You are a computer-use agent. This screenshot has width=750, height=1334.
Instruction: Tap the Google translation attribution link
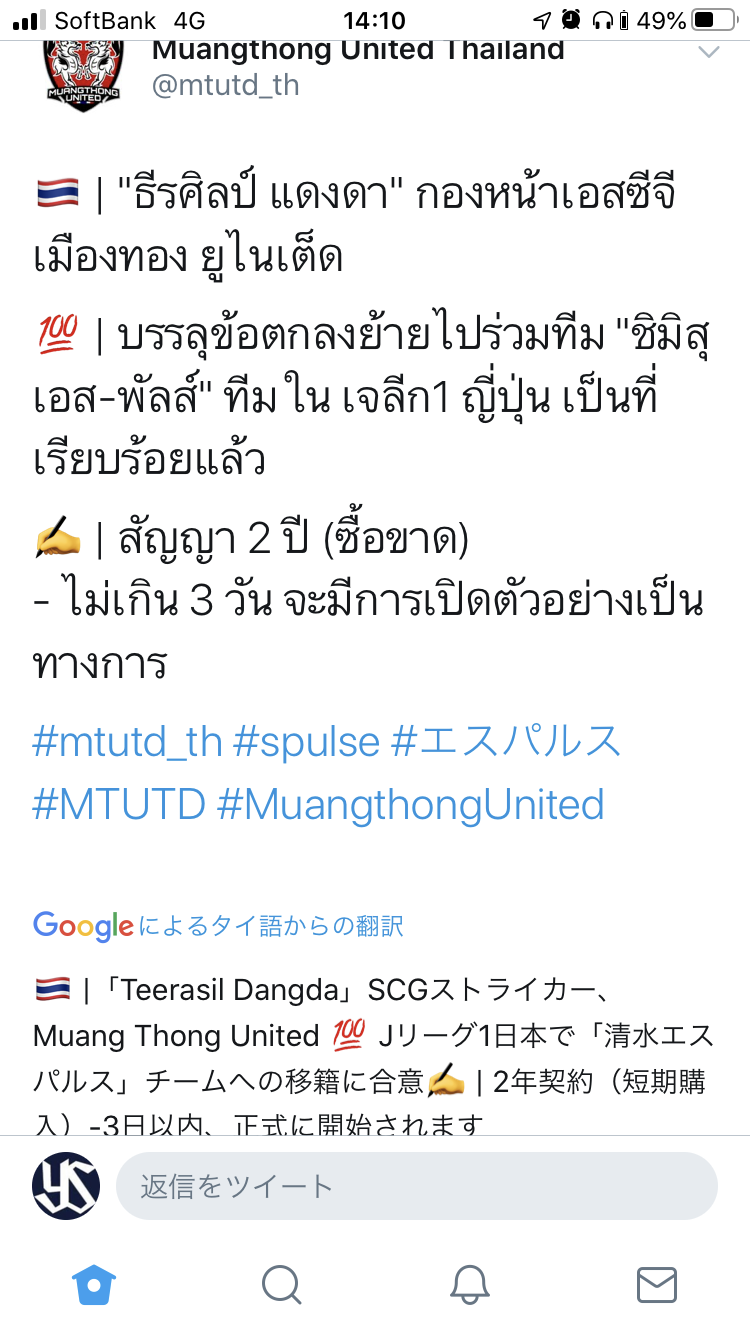click(x=218, y=925)
